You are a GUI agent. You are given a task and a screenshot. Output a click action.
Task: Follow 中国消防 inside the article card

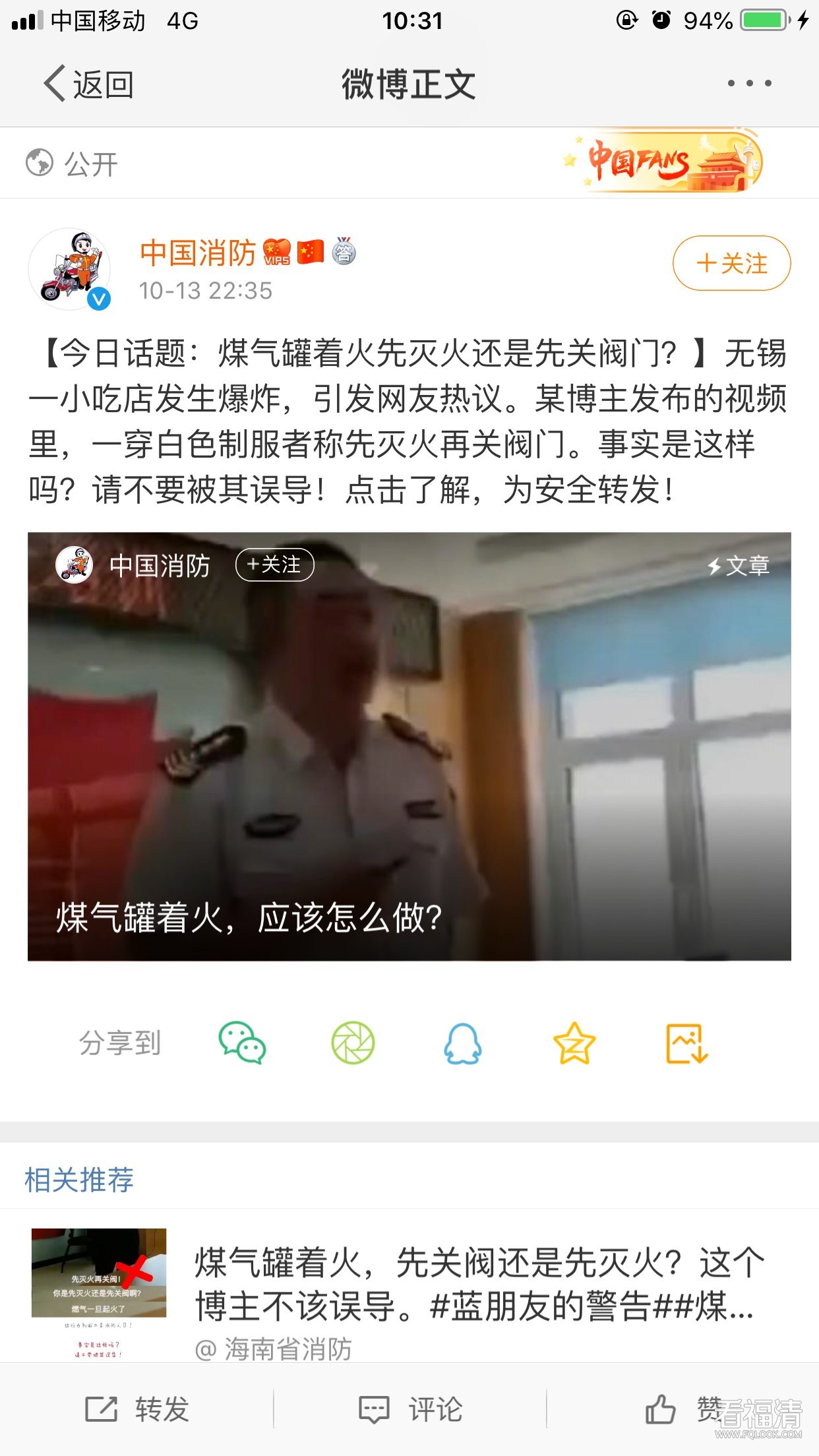274,565
